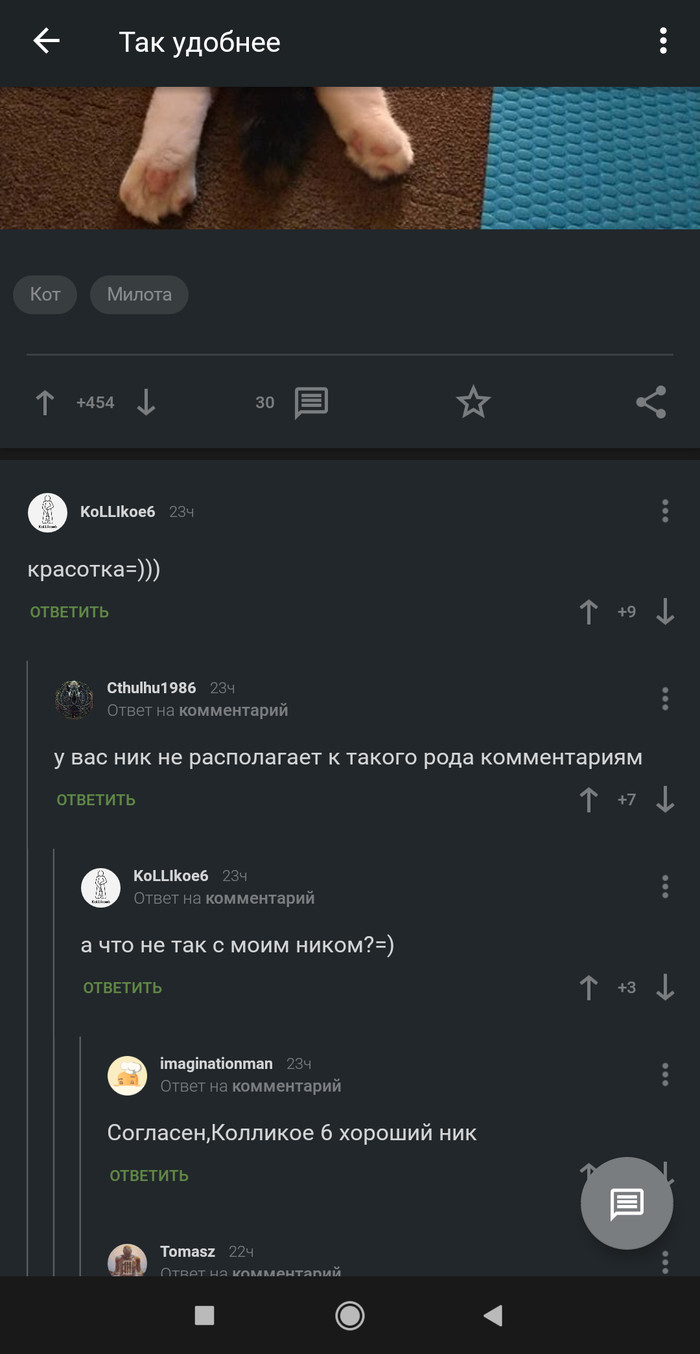Save post with the star icon
The width and height of the screenshot is (700, 1354).
pos(473,403)
